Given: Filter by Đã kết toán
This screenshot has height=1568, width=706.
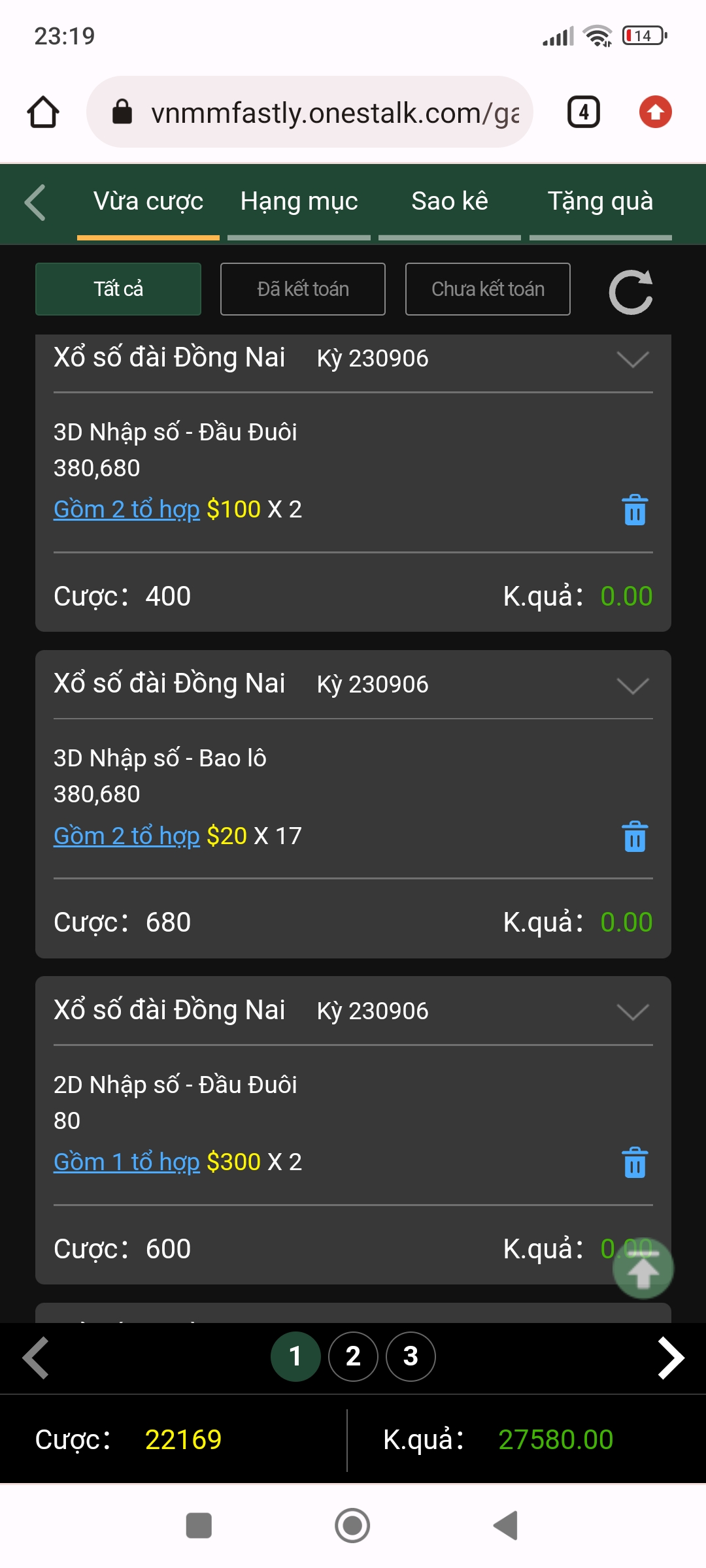Looking at the screenshot, I should (x=303, y=289).
